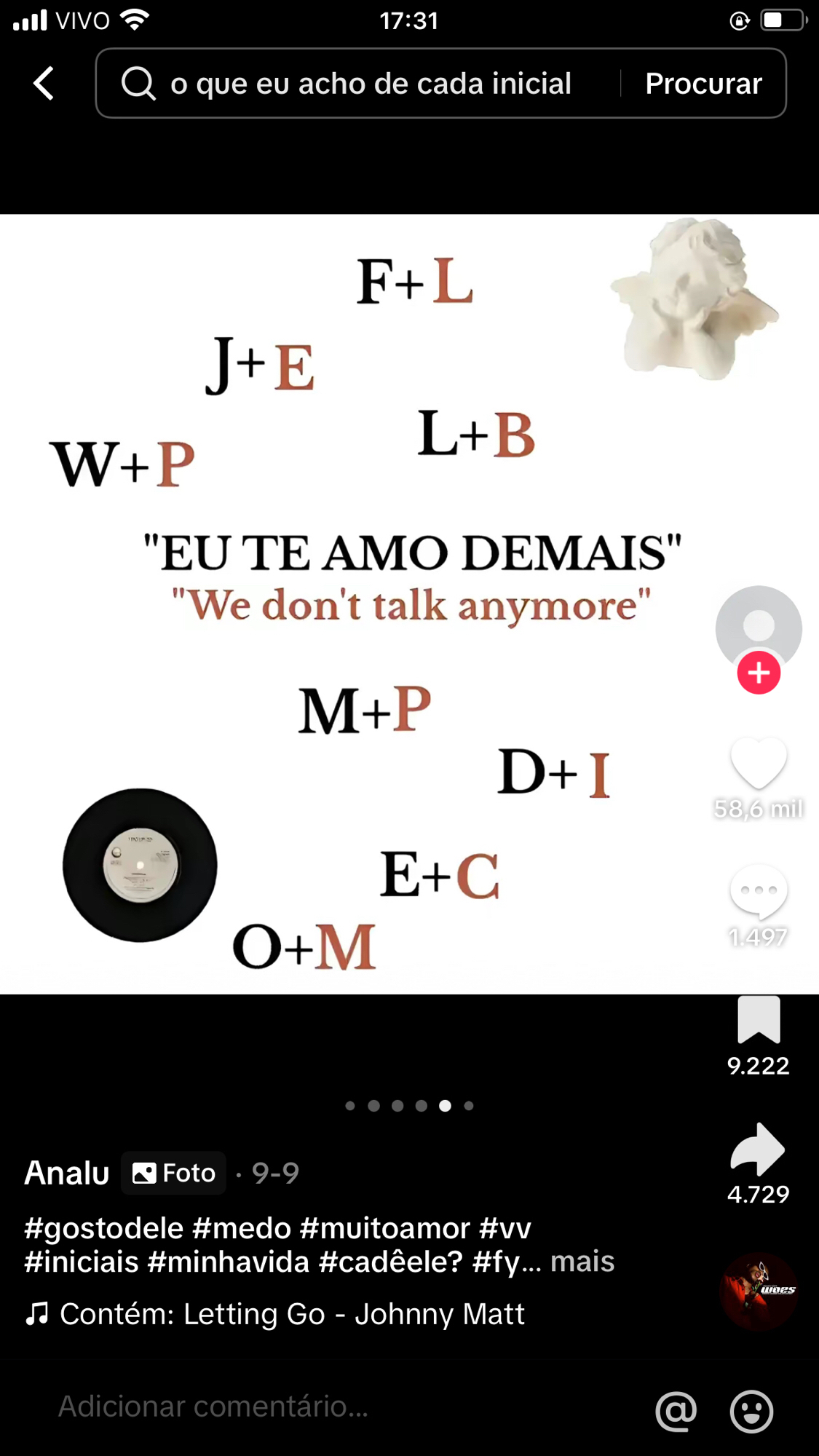819x1456 pixels.
Task: Expand the caption with "mais"
Action: [582, 1261]
